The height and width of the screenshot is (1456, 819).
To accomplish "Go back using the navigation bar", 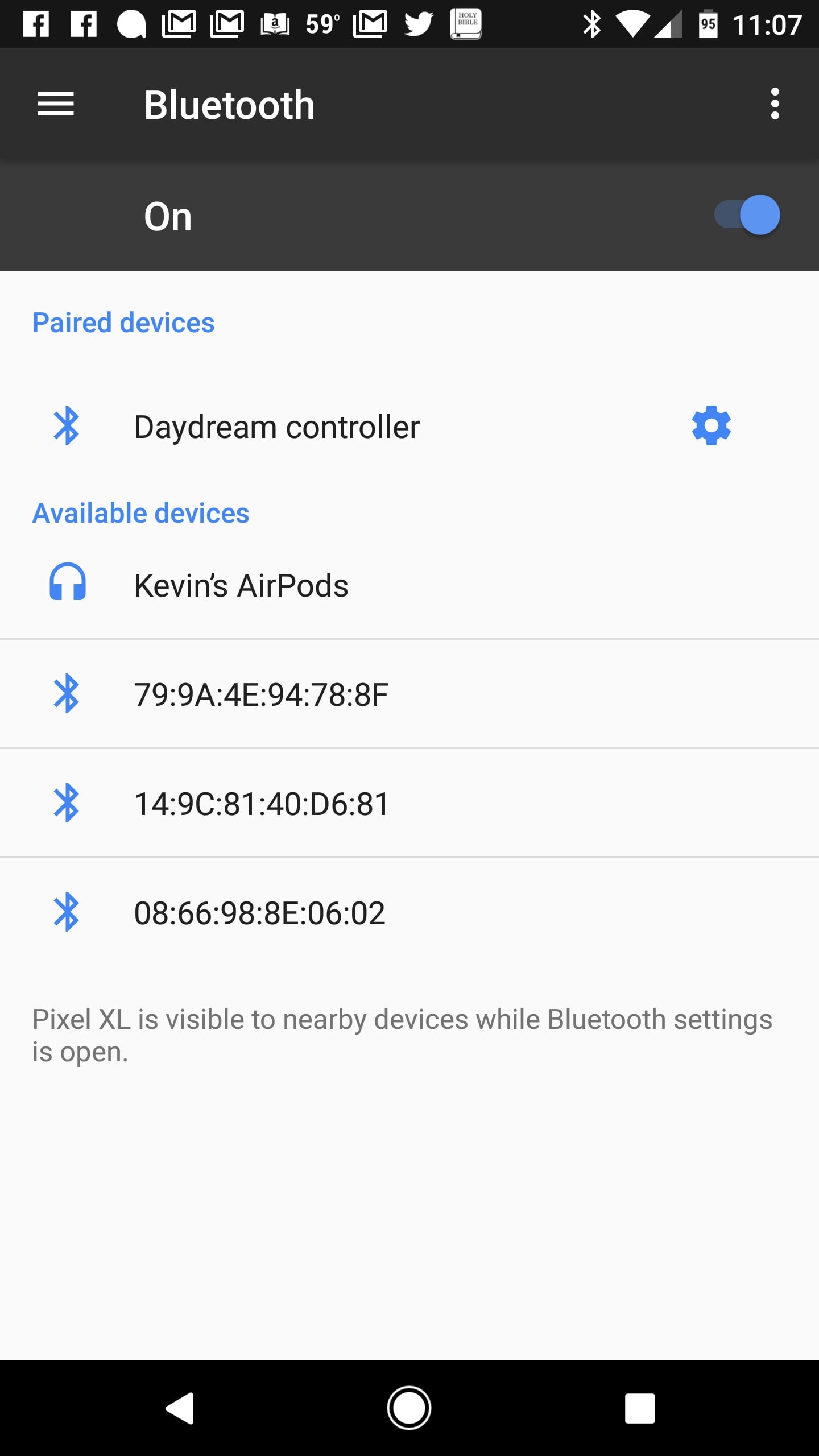I will click(181, 1408).
